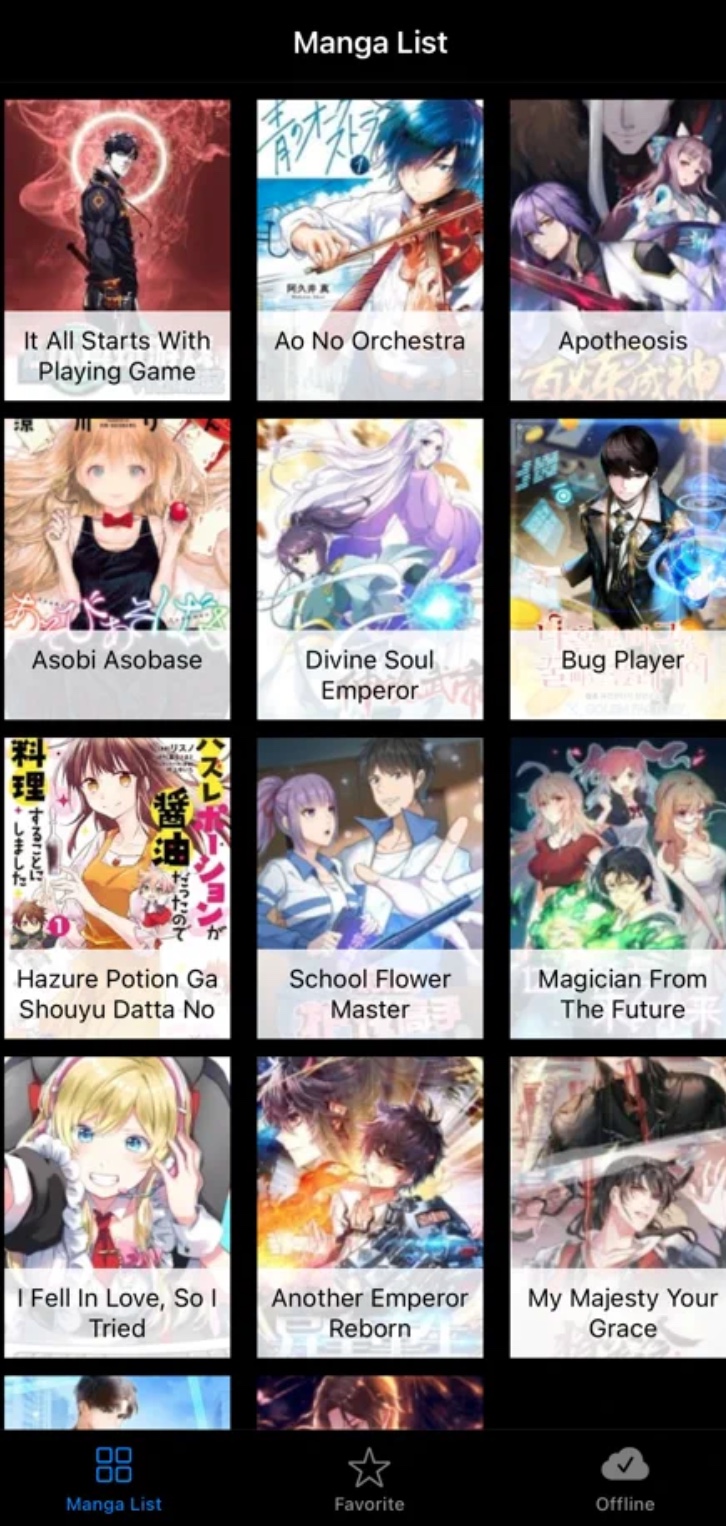Open the Ao No Orchestra manga
The width and height of the screenshot is (726, 1526).
pyautogui.click(x=370, y=250)
